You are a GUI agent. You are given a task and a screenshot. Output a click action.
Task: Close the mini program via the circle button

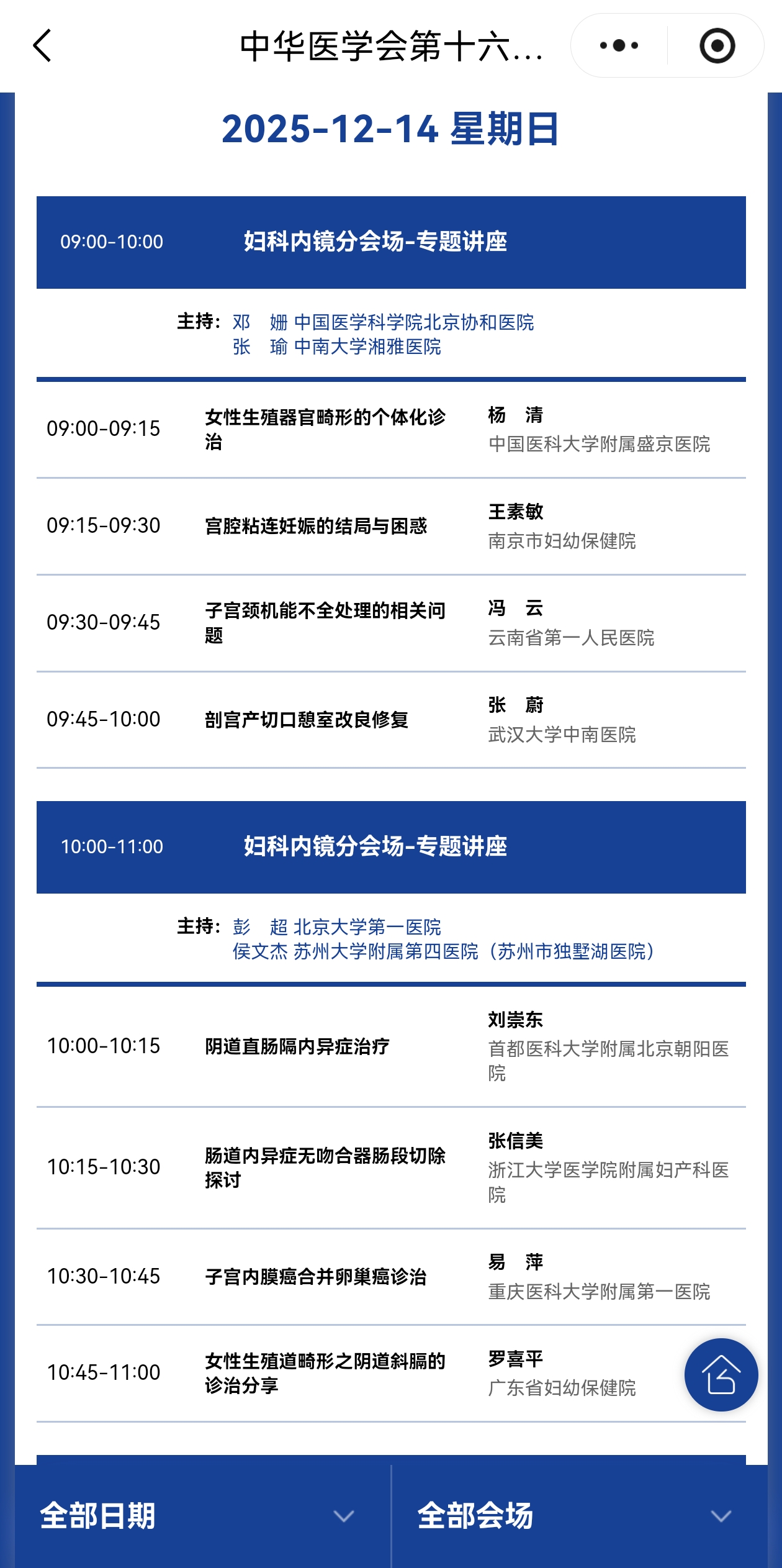(x=717, y=46)
